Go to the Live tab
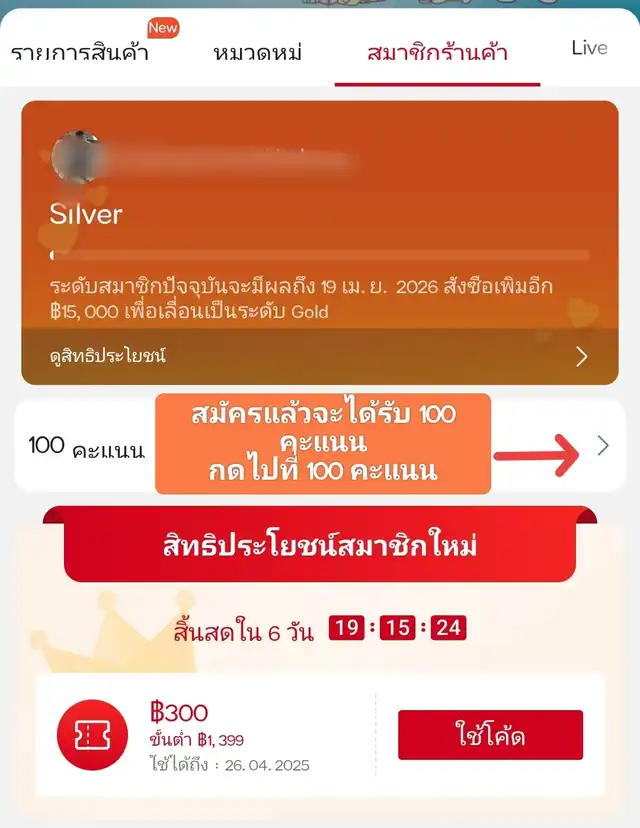The image size is (640, 828). [589, 48]
